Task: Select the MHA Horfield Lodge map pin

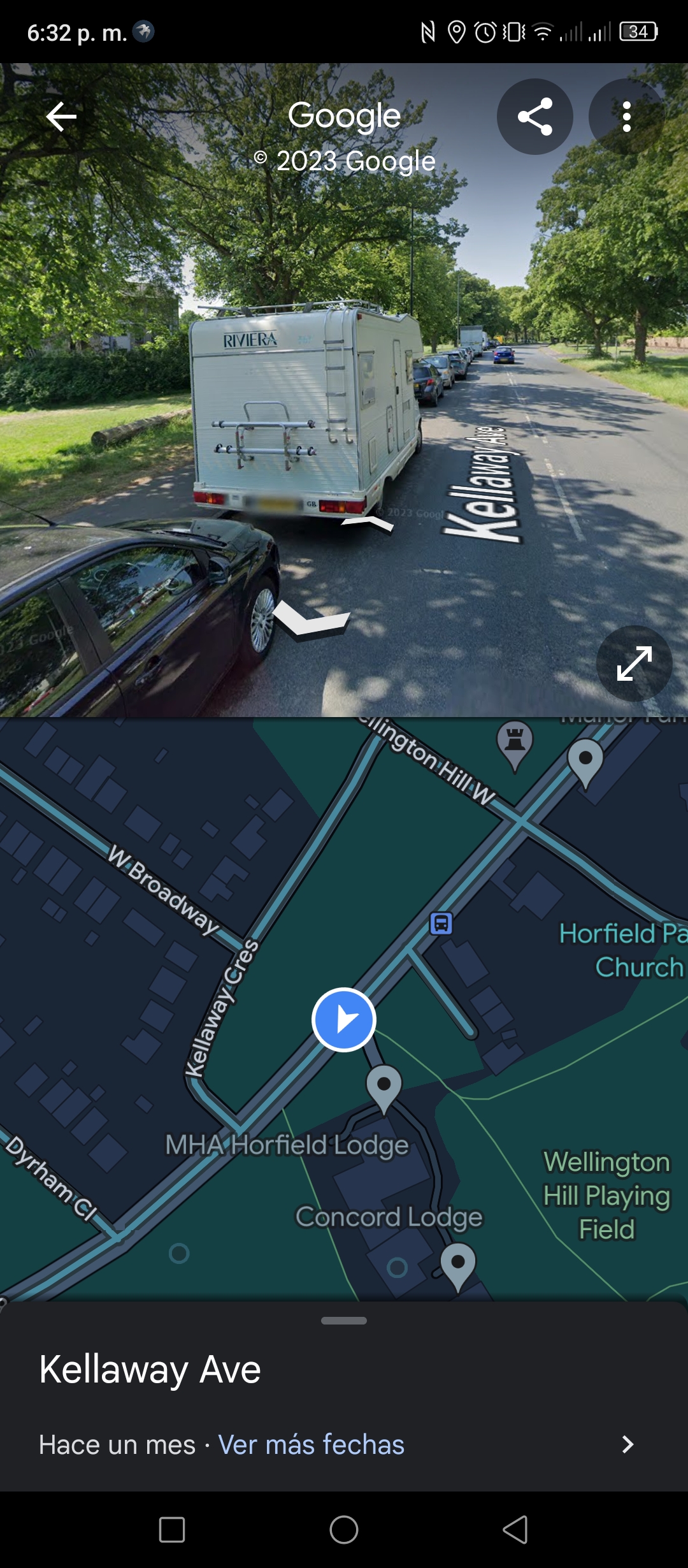Action: [383, 1088]
